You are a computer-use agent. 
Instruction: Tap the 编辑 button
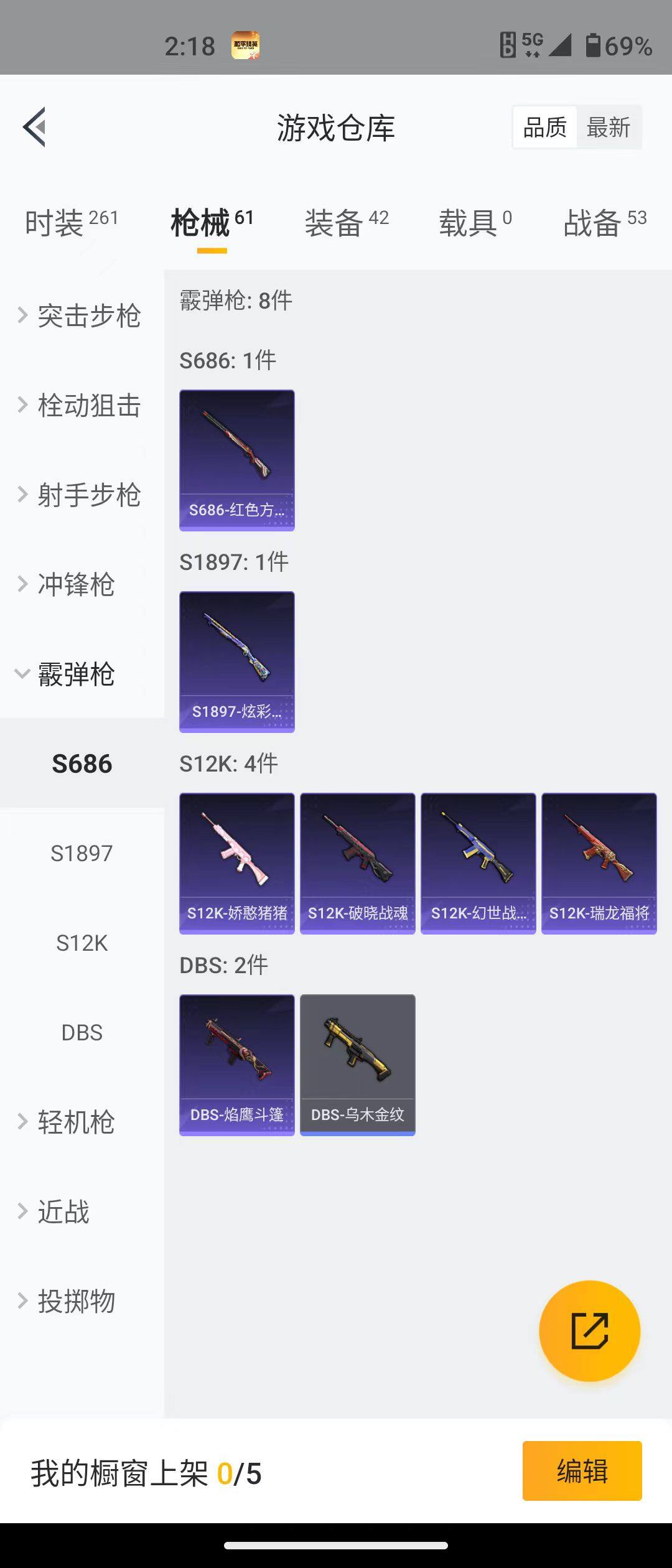pos(582,1471)
